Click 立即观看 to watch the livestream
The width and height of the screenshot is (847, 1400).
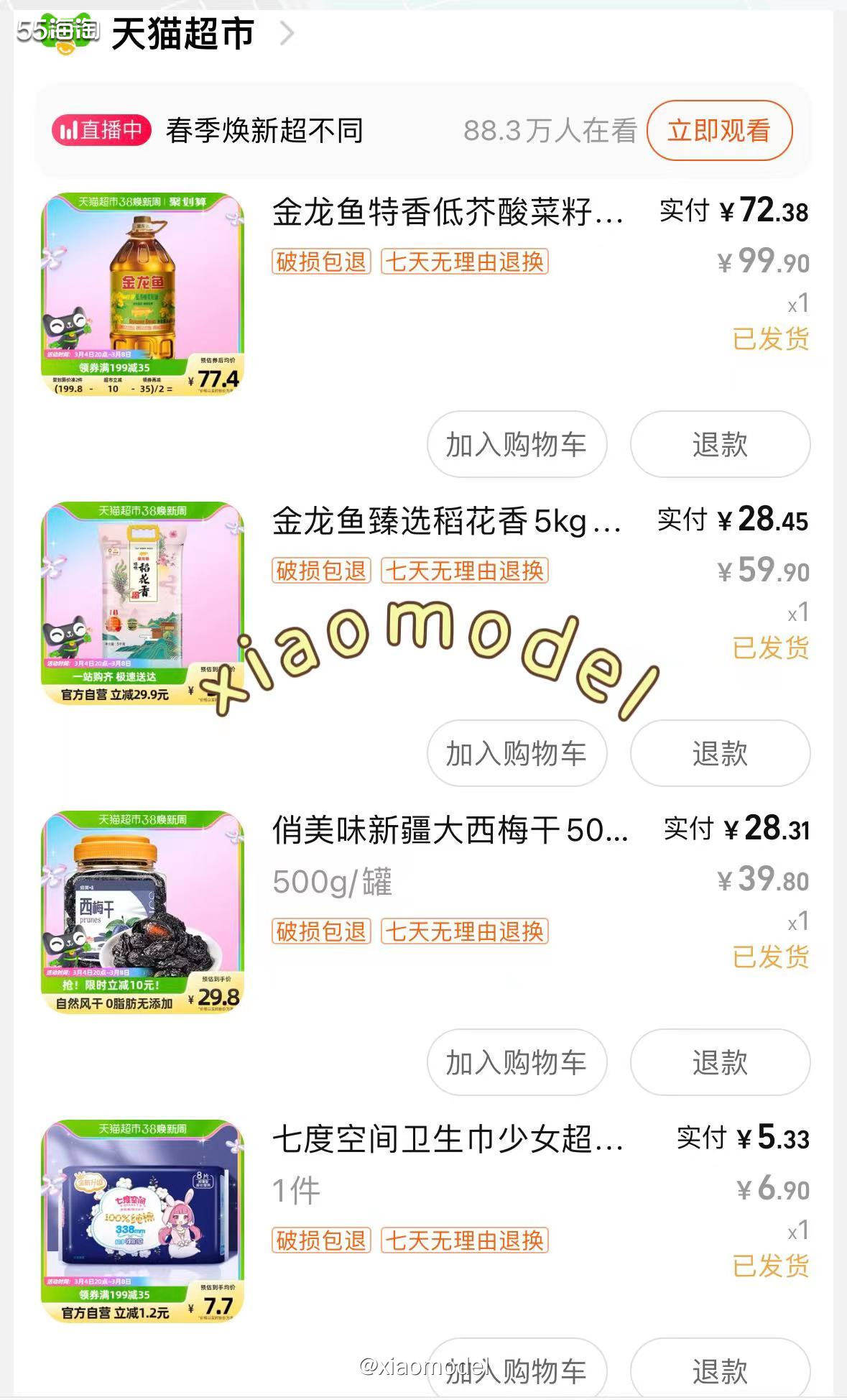[721, 132]
